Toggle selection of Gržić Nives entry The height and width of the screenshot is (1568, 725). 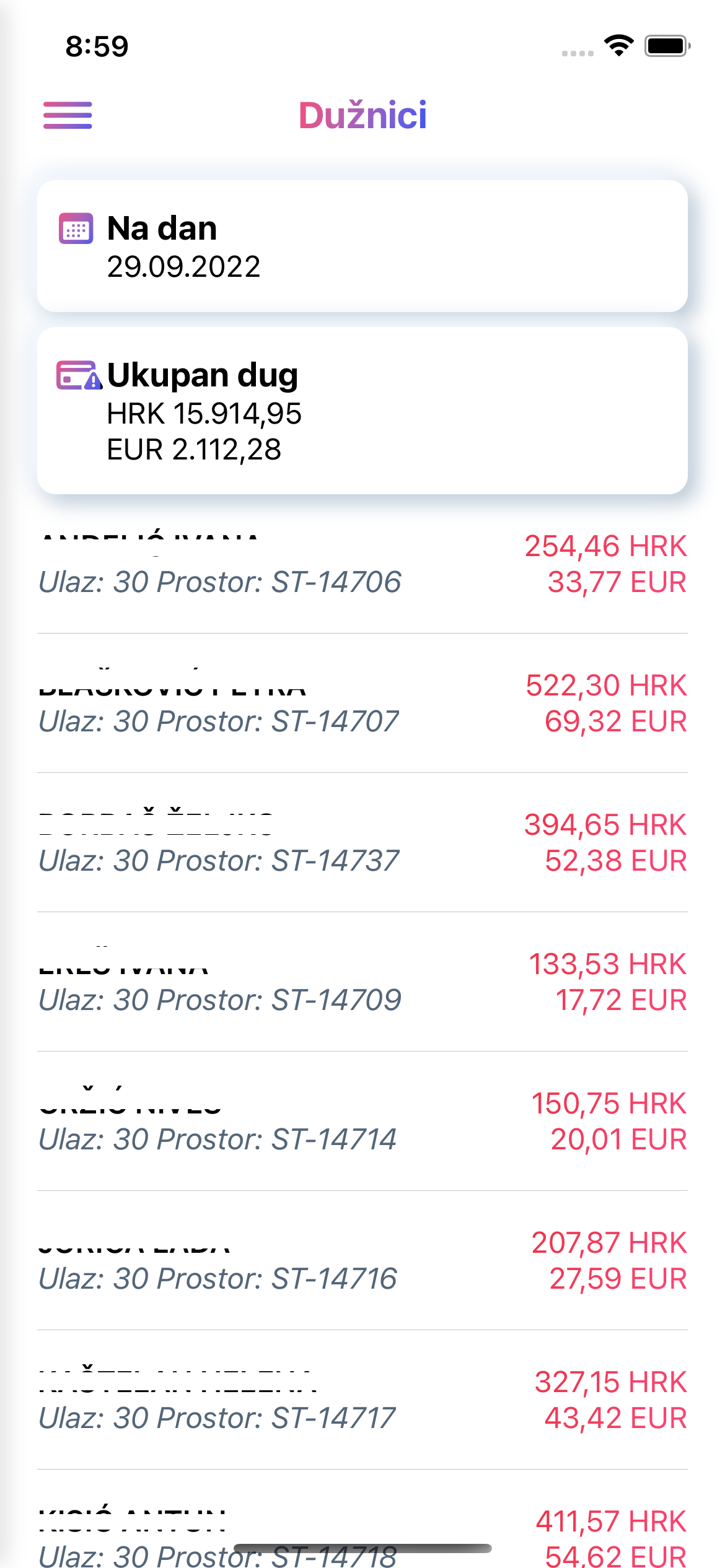(362, 1121)
